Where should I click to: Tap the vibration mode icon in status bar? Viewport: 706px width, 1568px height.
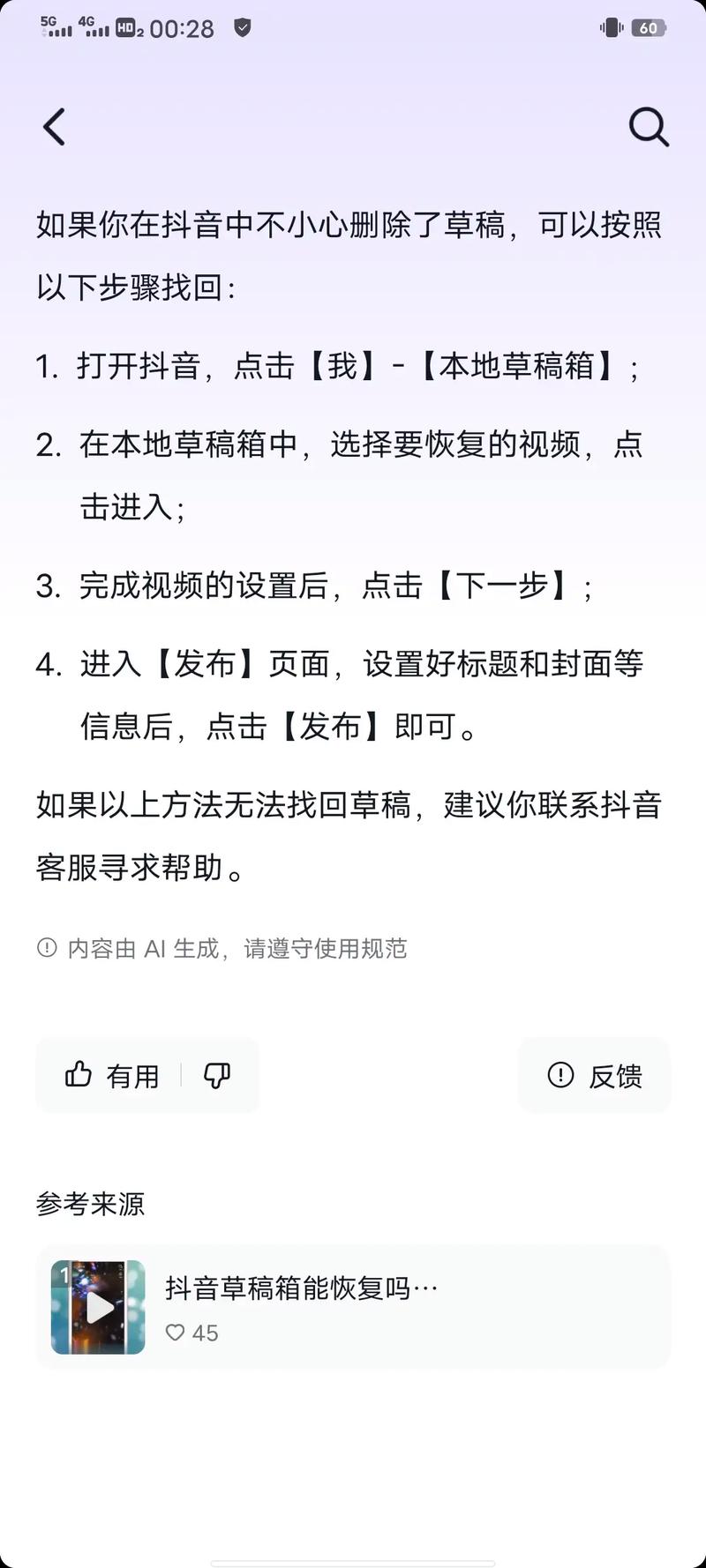click(610, 27)
